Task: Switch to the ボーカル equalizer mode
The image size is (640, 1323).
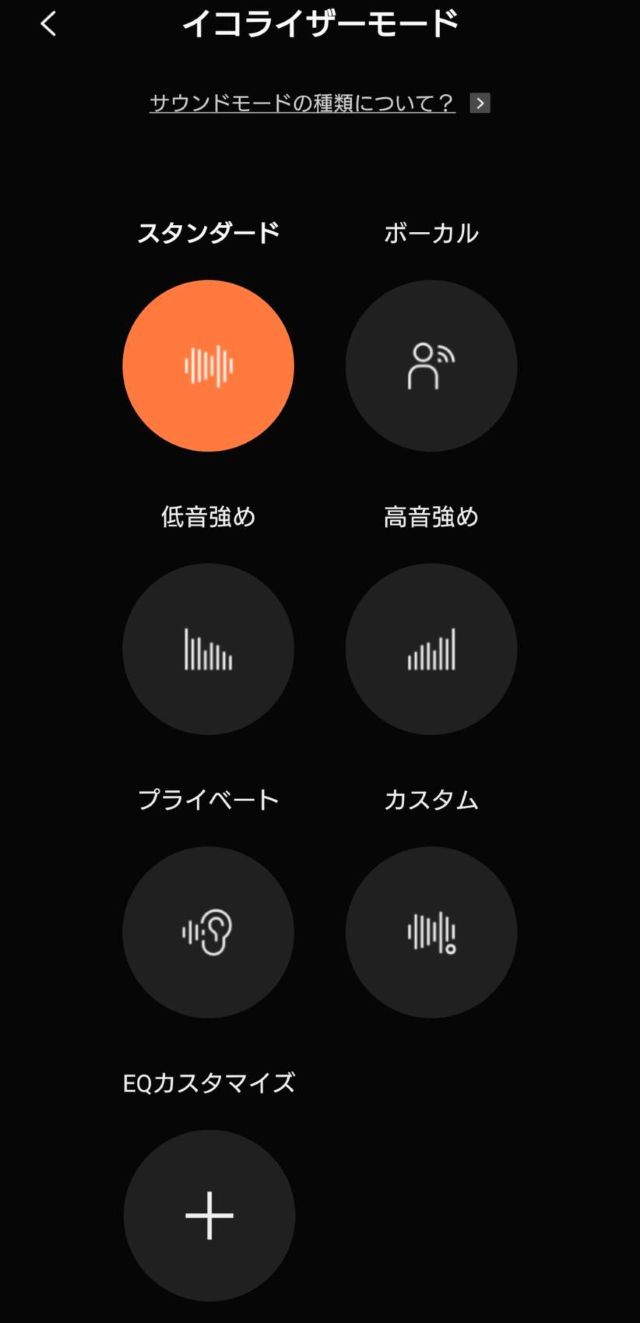Action: click(x=431, y=366)
